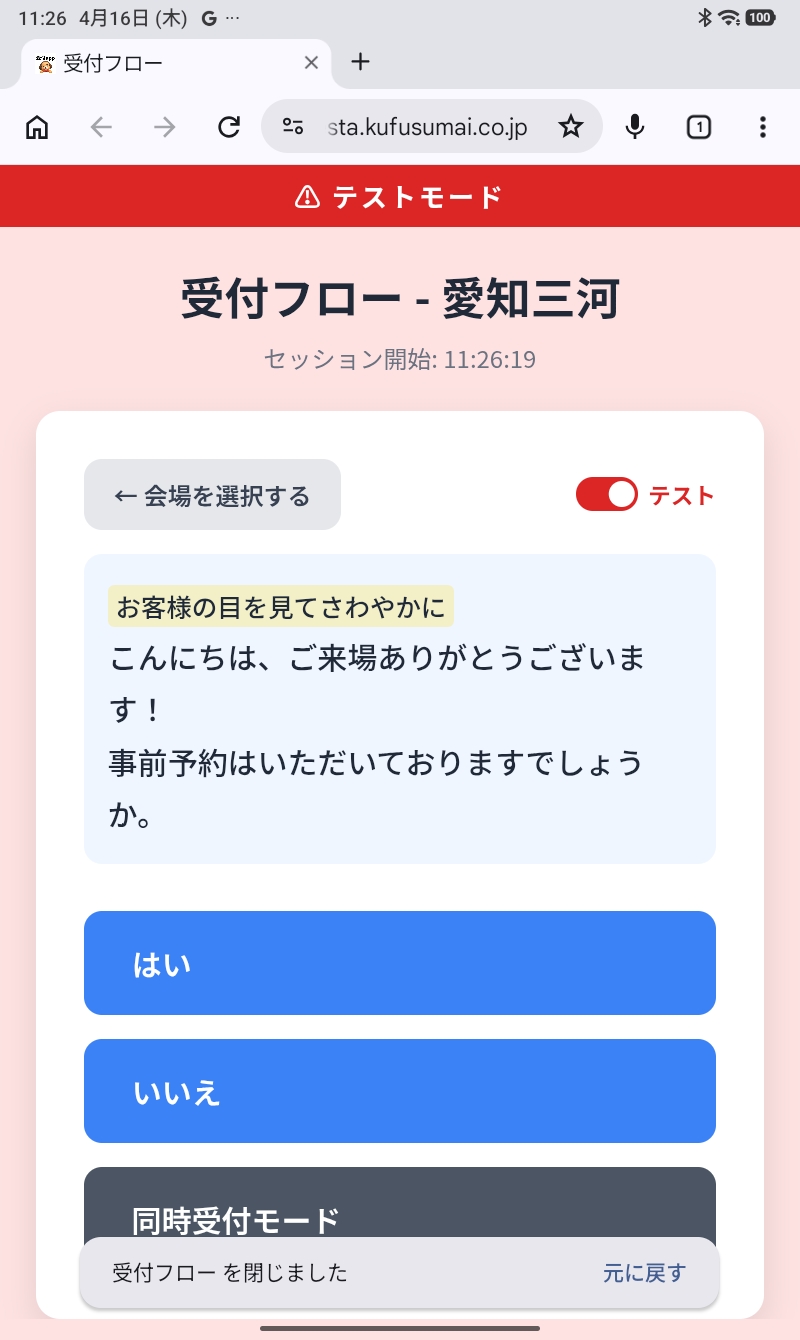
Task: Select the 受付フロー browser tab
Action: click(150, 62)
